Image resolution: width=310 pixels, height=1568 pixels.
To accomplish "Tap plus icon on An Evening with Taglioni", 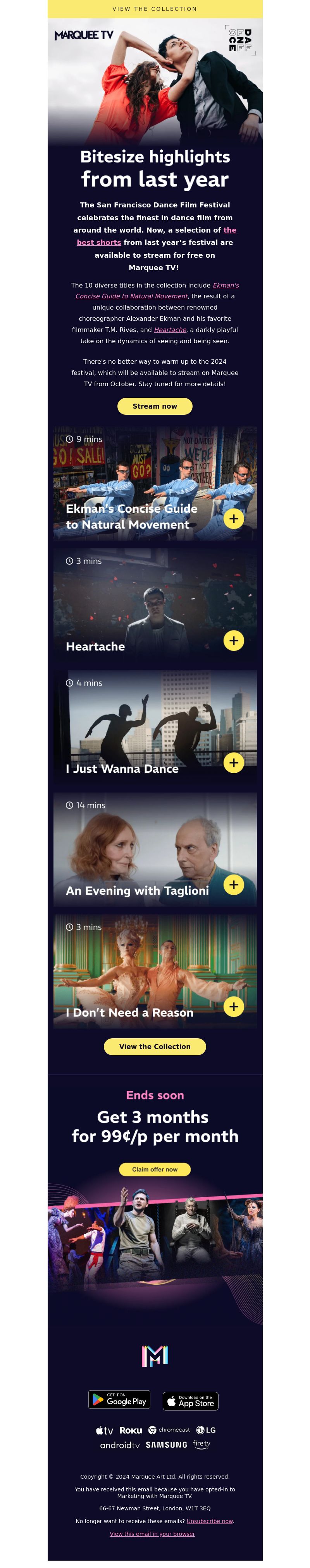I will pyautogui.click(x=233, y=885).
